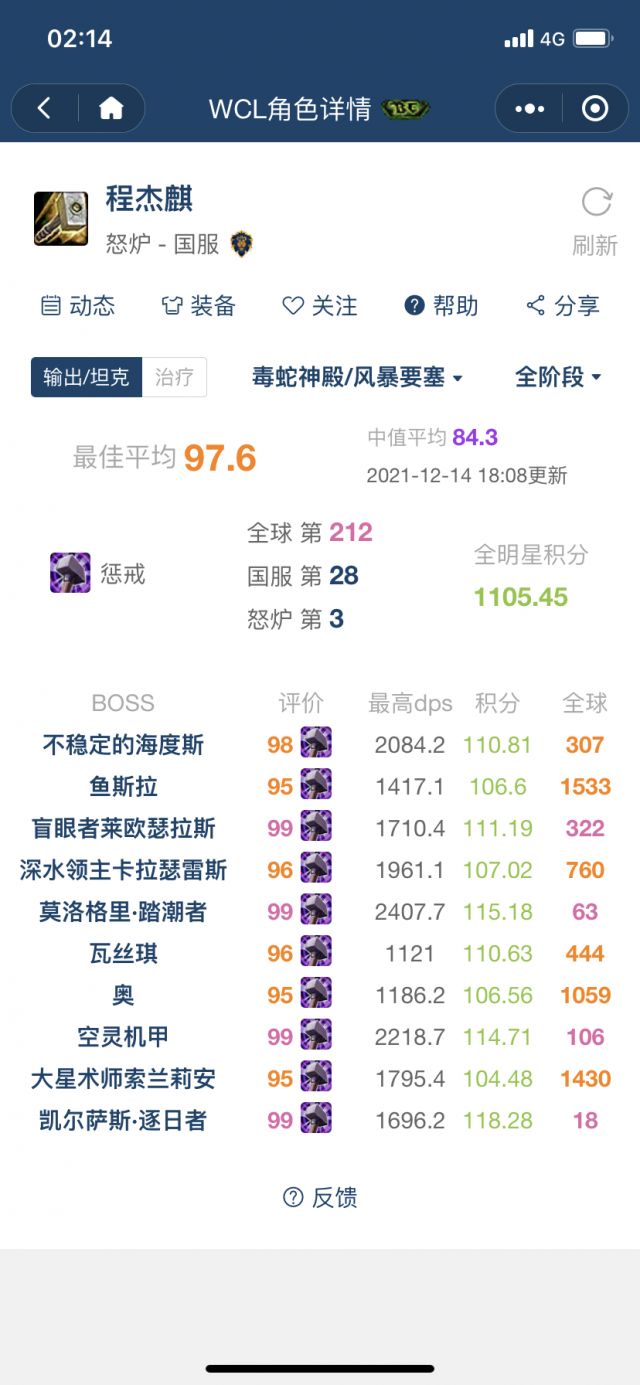Open boss row 空灵机甲
640x1385 pixels.
click(124, 1037)
